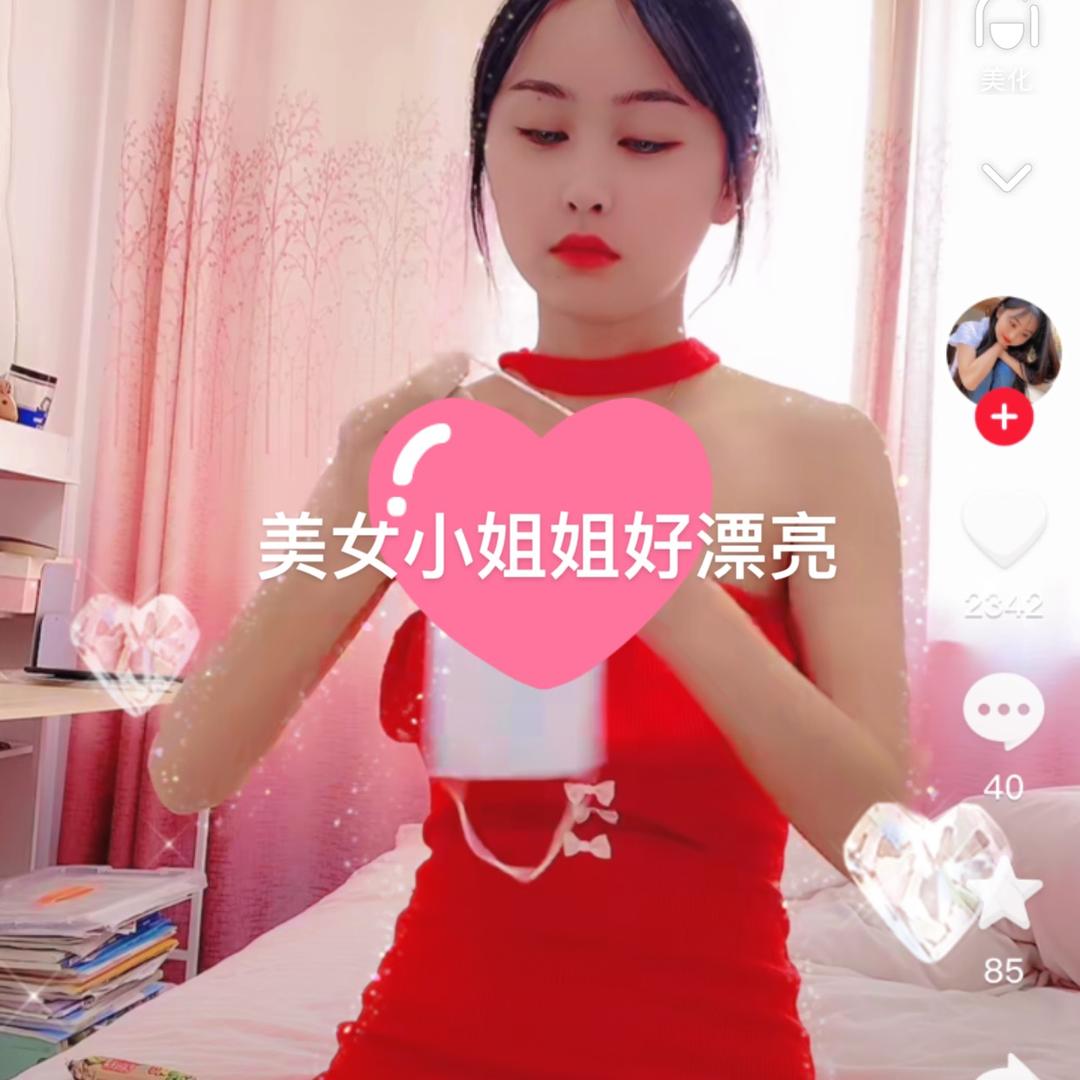Screen dimensions: 1080x1080
Task: Open the creator's profile avatar
Action: (1004, 351)
